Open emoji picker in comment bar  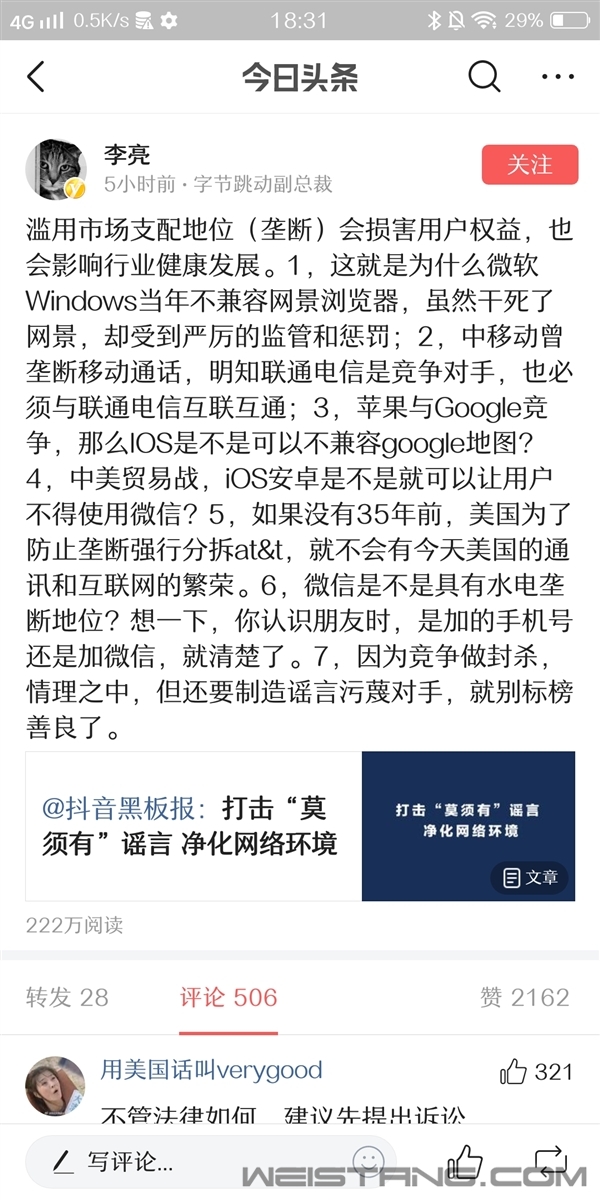(368, 1161)
